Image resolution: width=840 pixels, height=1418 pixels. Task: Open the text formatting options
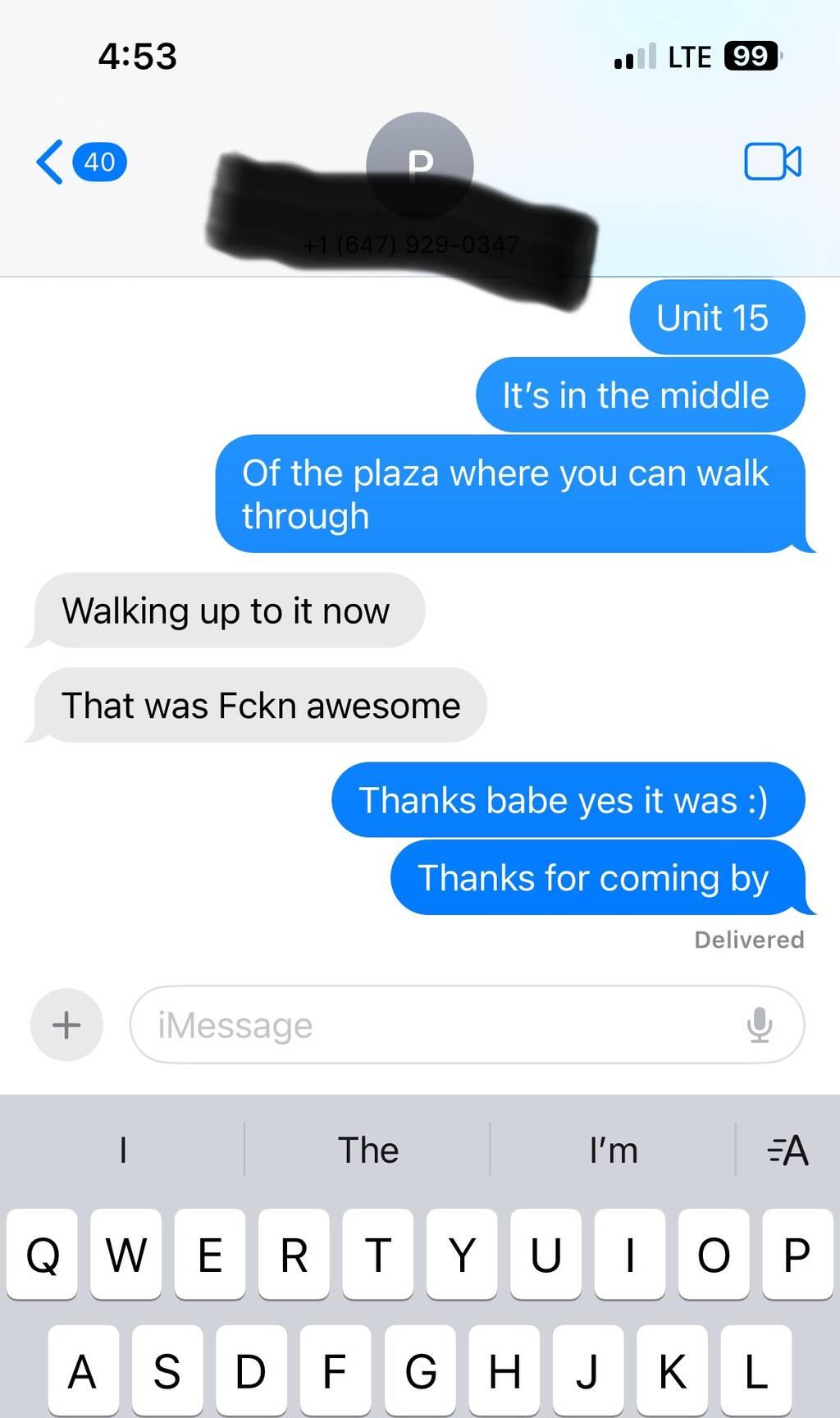tap(787, 1150)
